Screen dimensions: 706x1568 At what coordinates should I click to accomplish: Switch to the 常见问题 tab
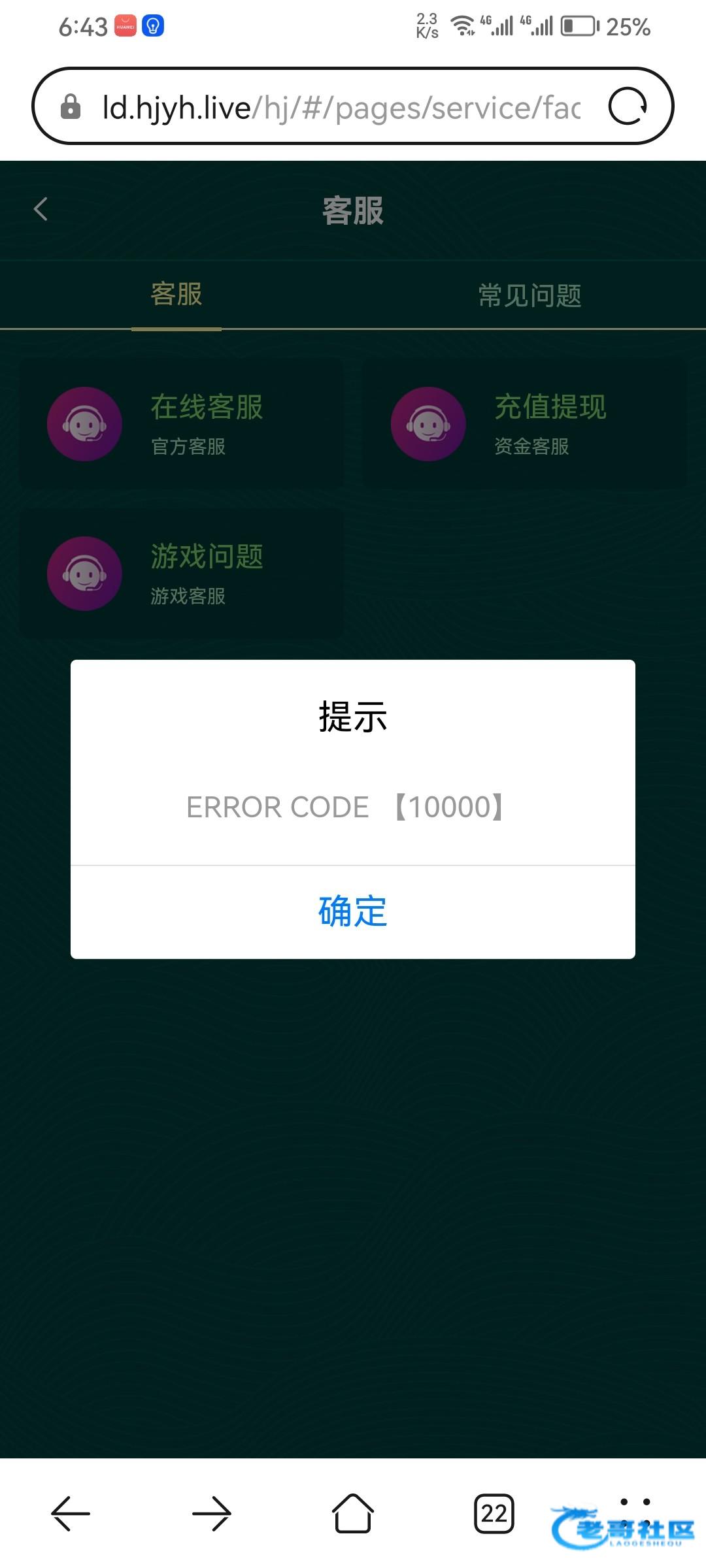click(529, 295)
